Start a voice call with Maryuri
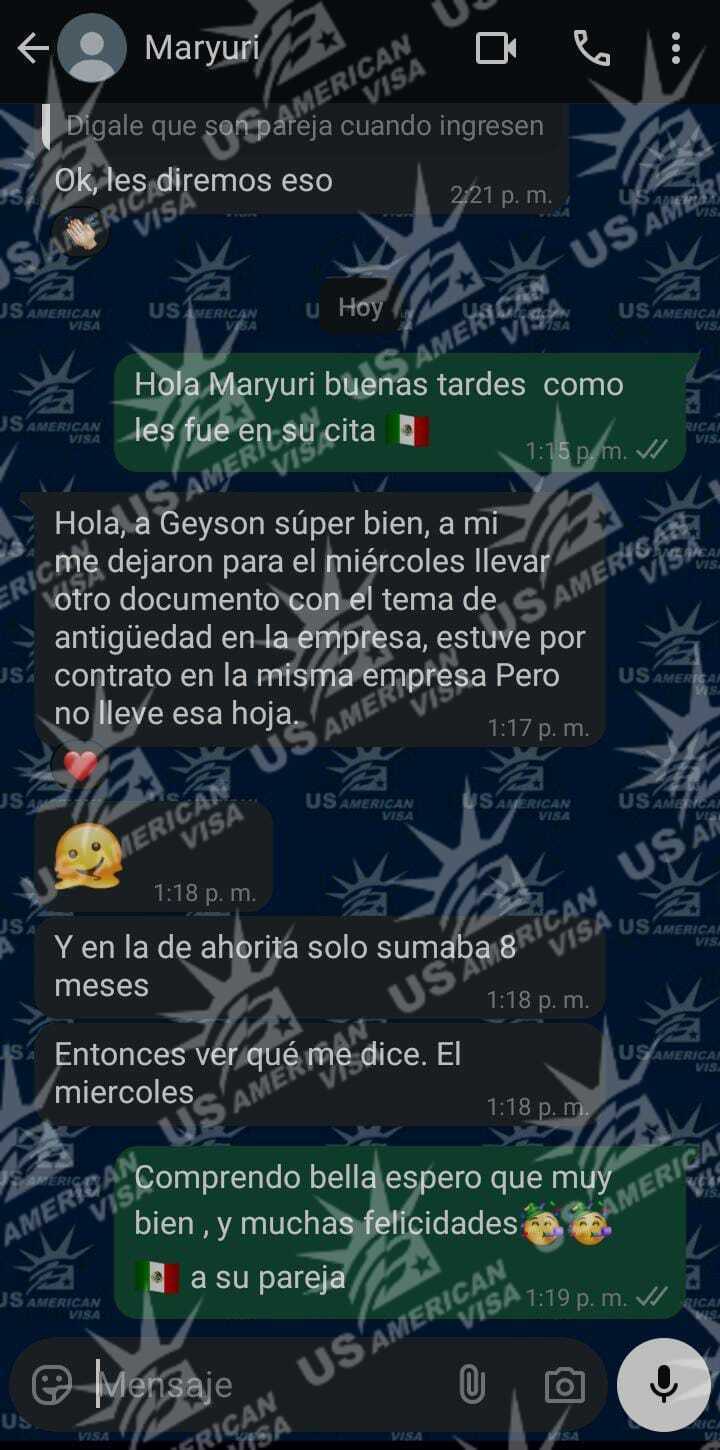720x1450 pixels. (591, 48)
